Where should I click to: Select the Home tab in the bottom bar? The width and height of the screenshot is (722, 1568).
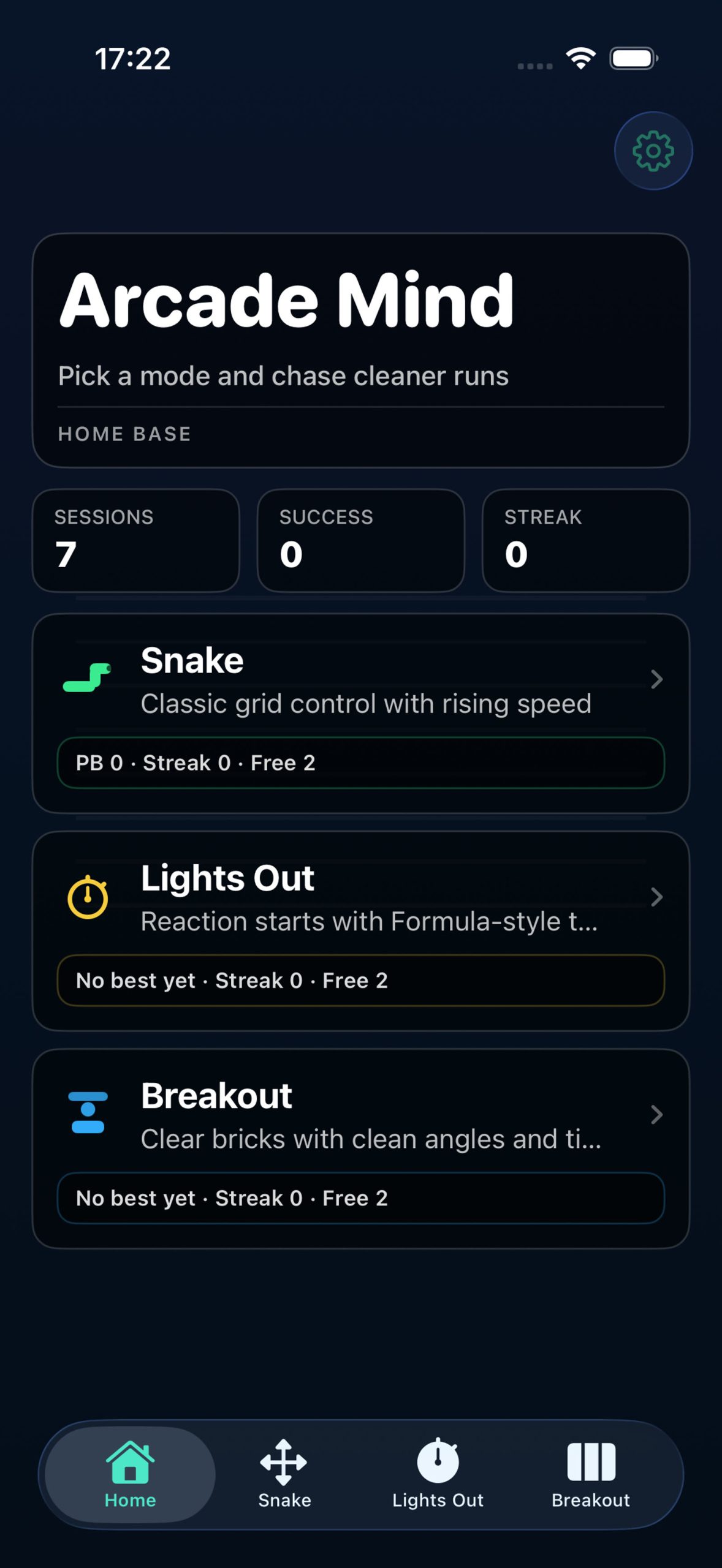130,1474
